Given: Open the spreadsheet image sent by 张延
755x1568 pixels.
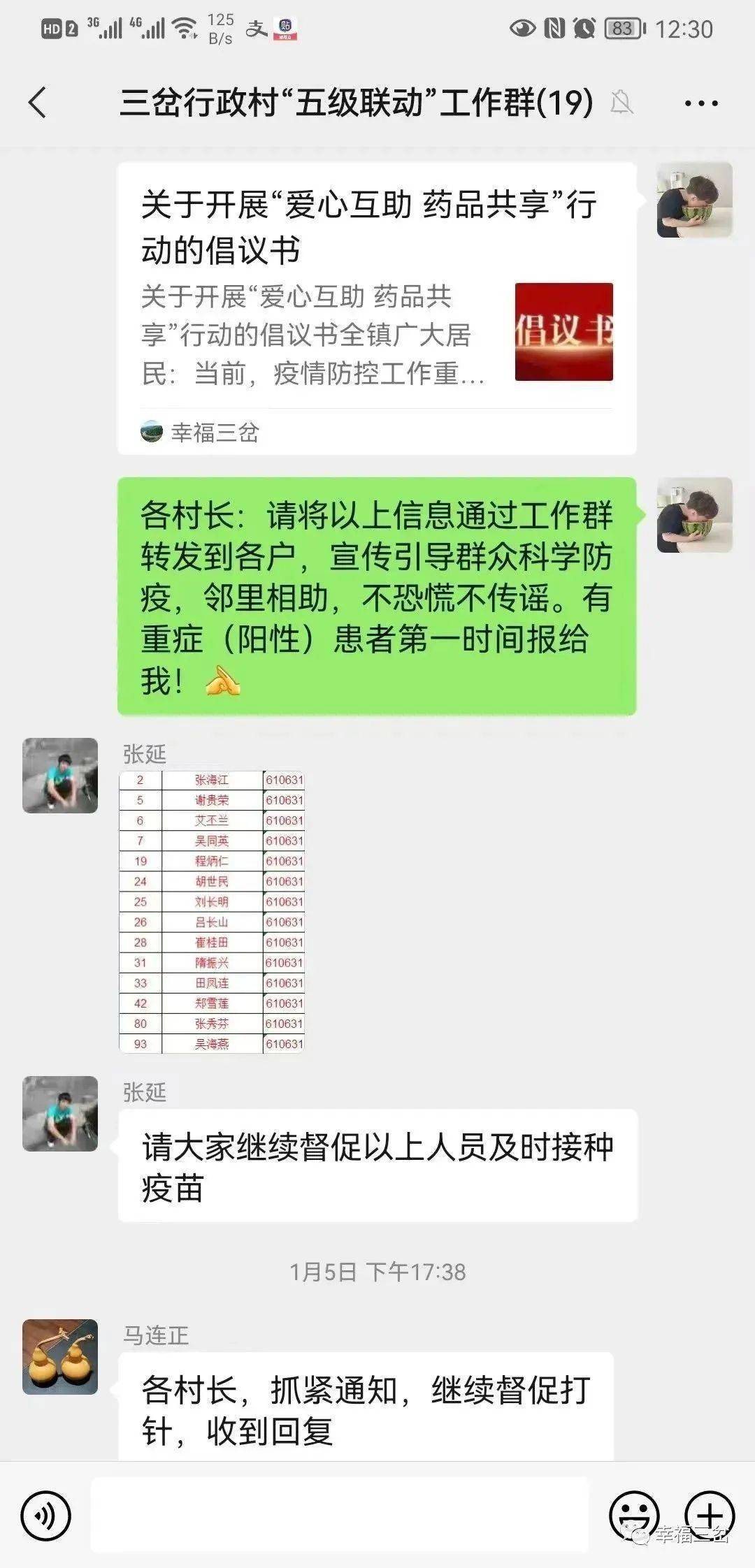Looking at the screenshot, I should point(212,912).
